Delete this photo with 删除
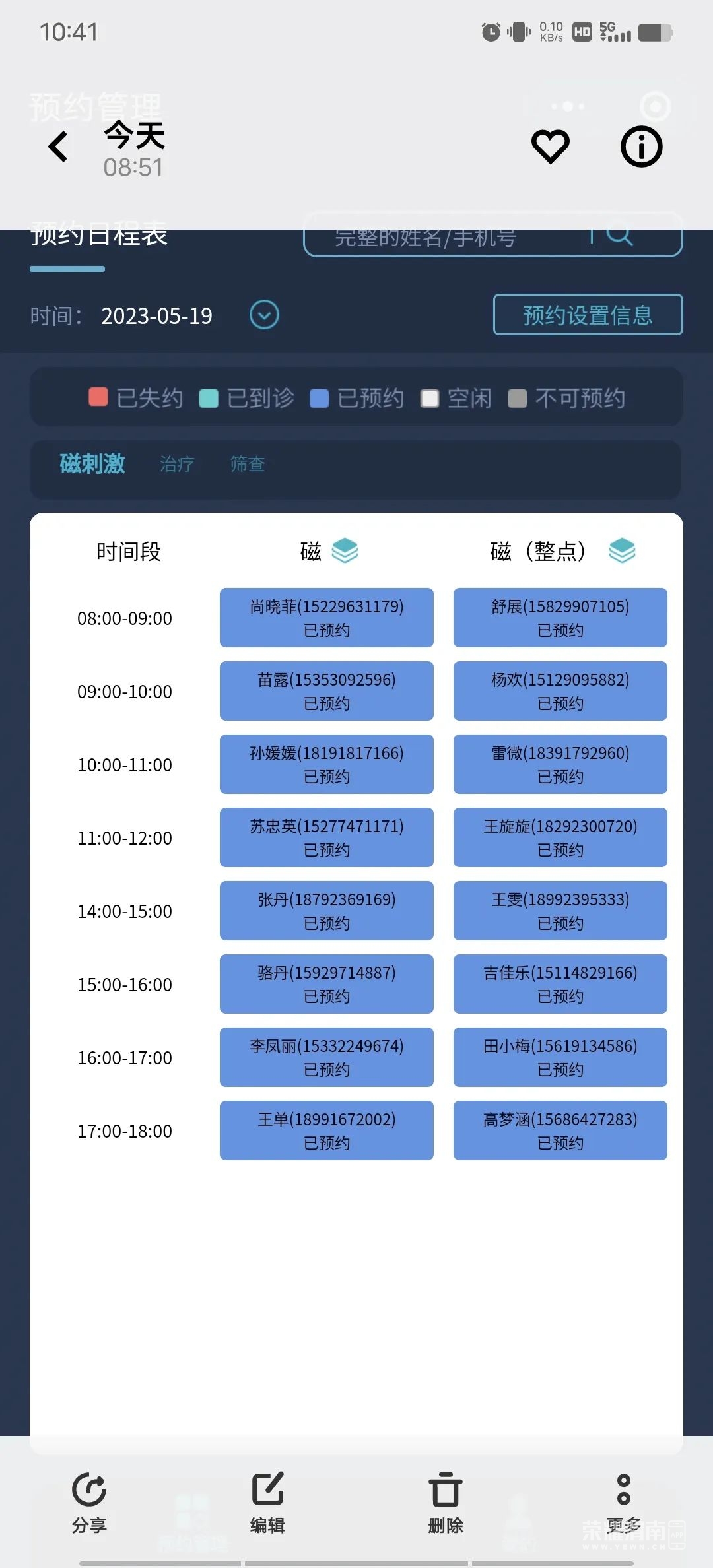This screenshot has width=713, height=1568. (x=446, y=1501)
